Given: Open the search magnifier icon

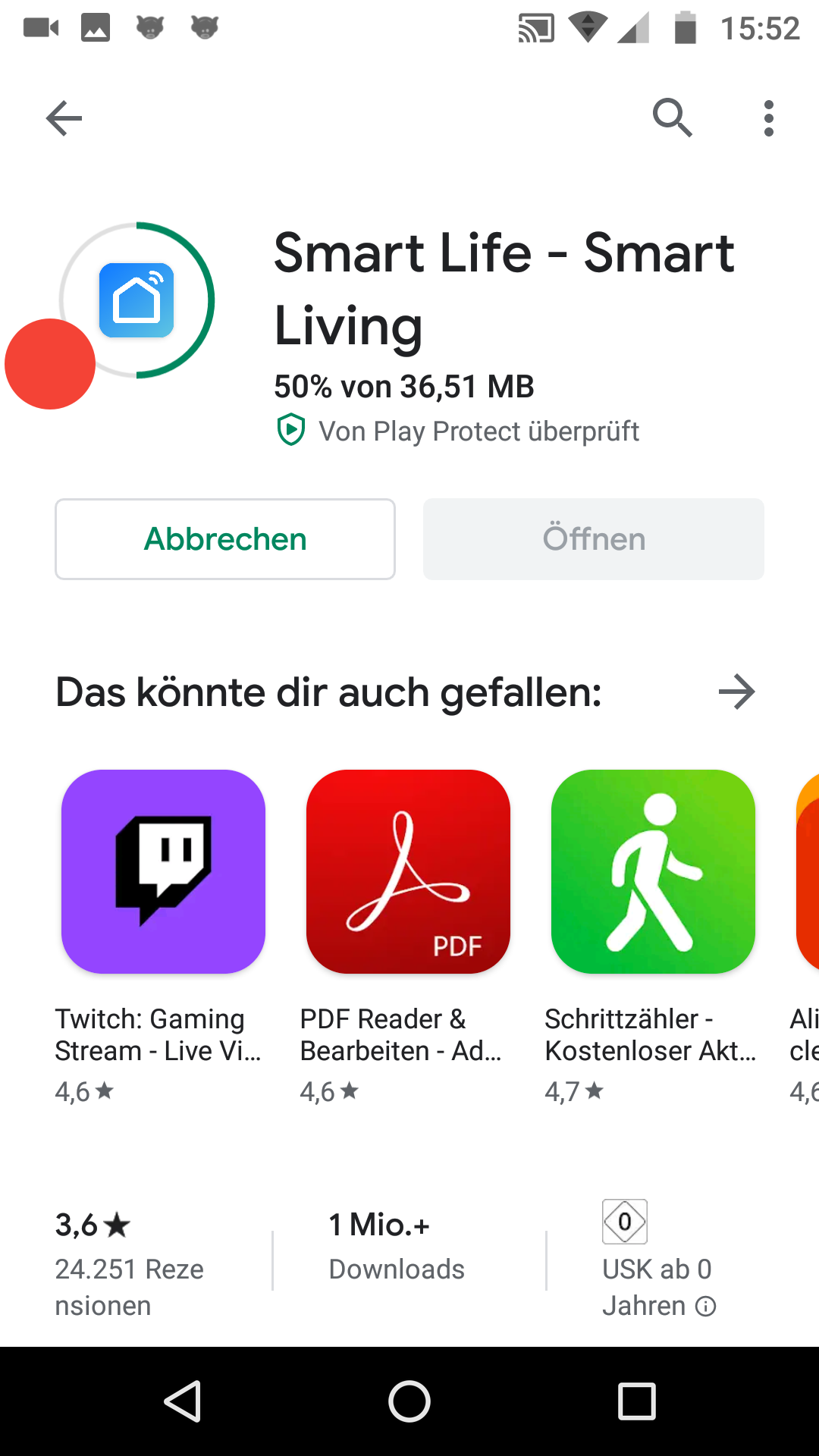Looking at the screenshot, I should tap(672, 118).
